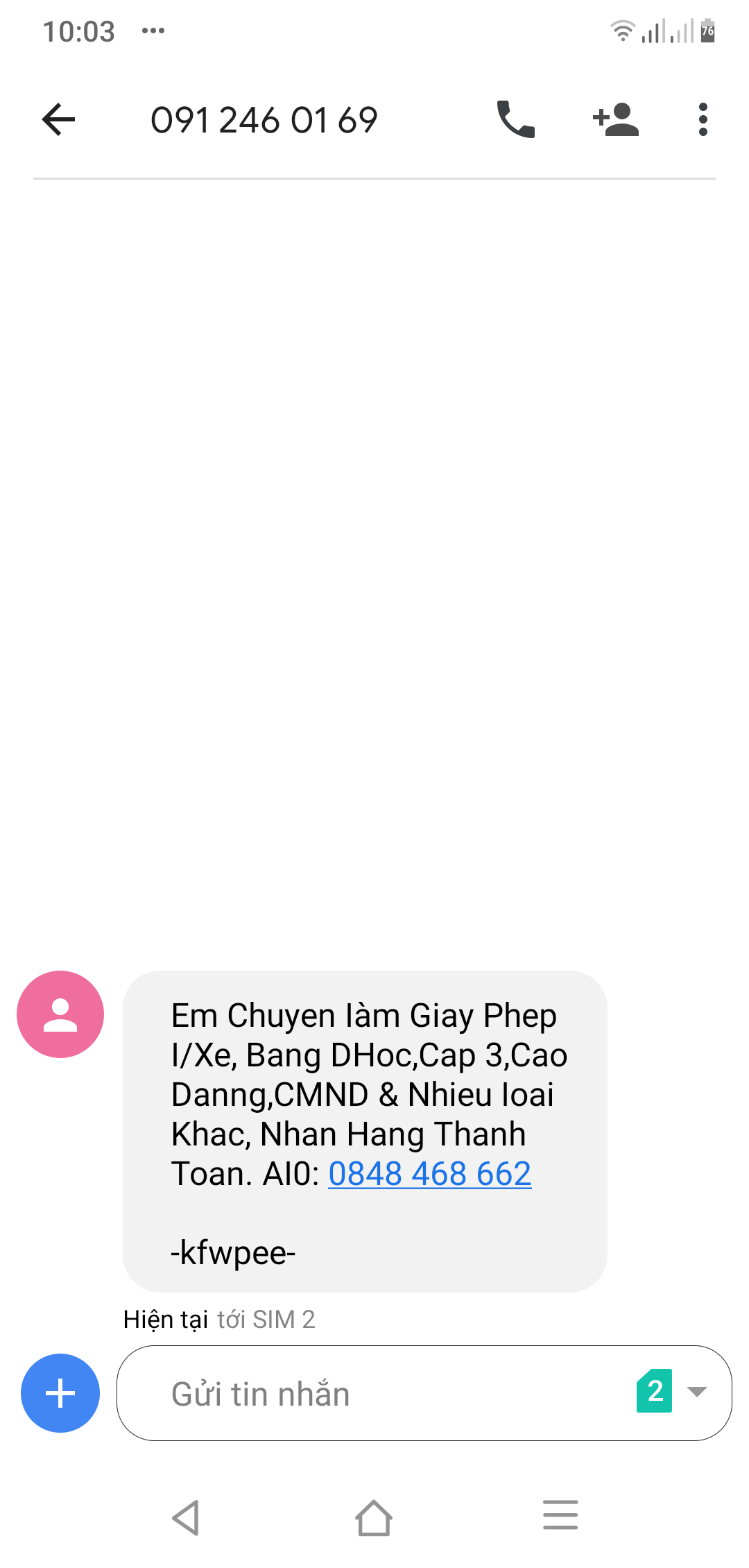Open the phone link 0848 468 662
The width and height of the screenshot is (749, 1568).
pos(429,1174)
